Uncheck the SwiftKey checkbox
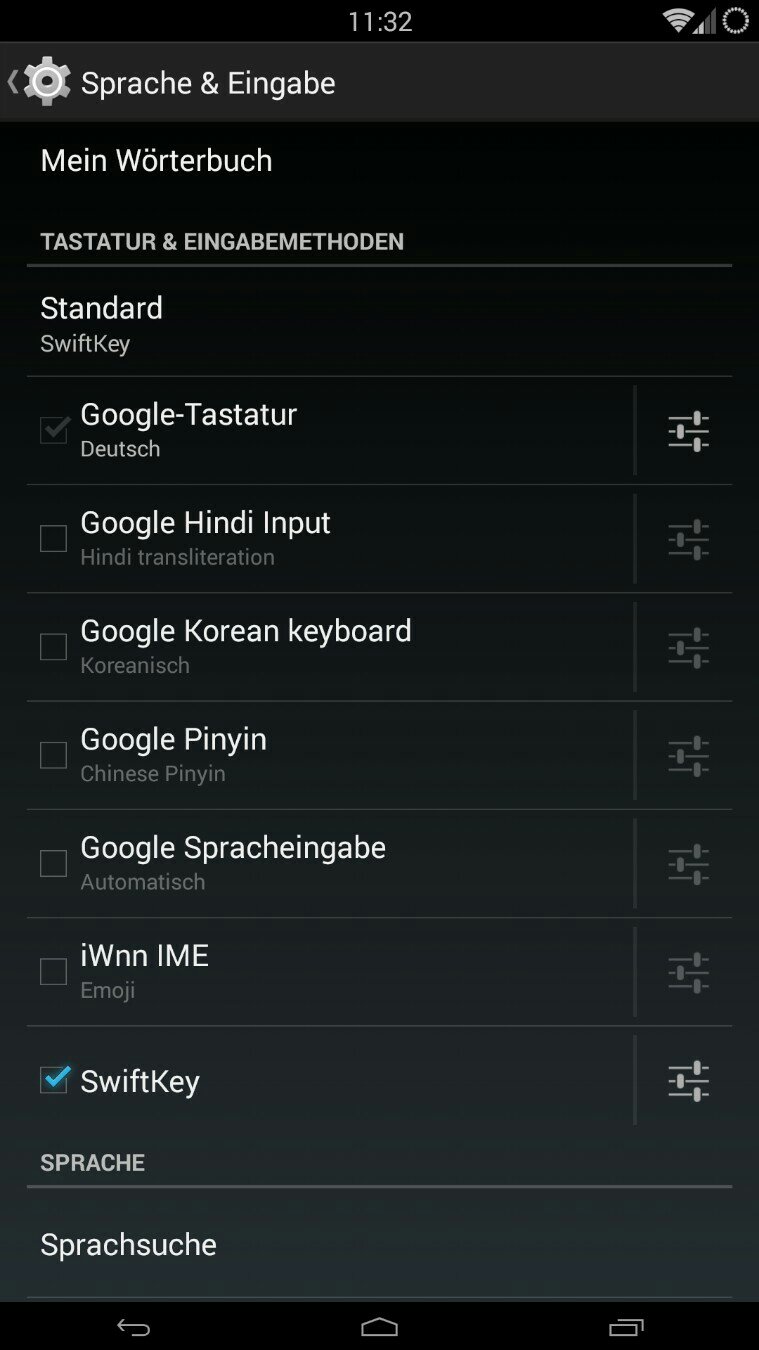Viewport: 759px width, 1350px height. [x=54, y=1080]
